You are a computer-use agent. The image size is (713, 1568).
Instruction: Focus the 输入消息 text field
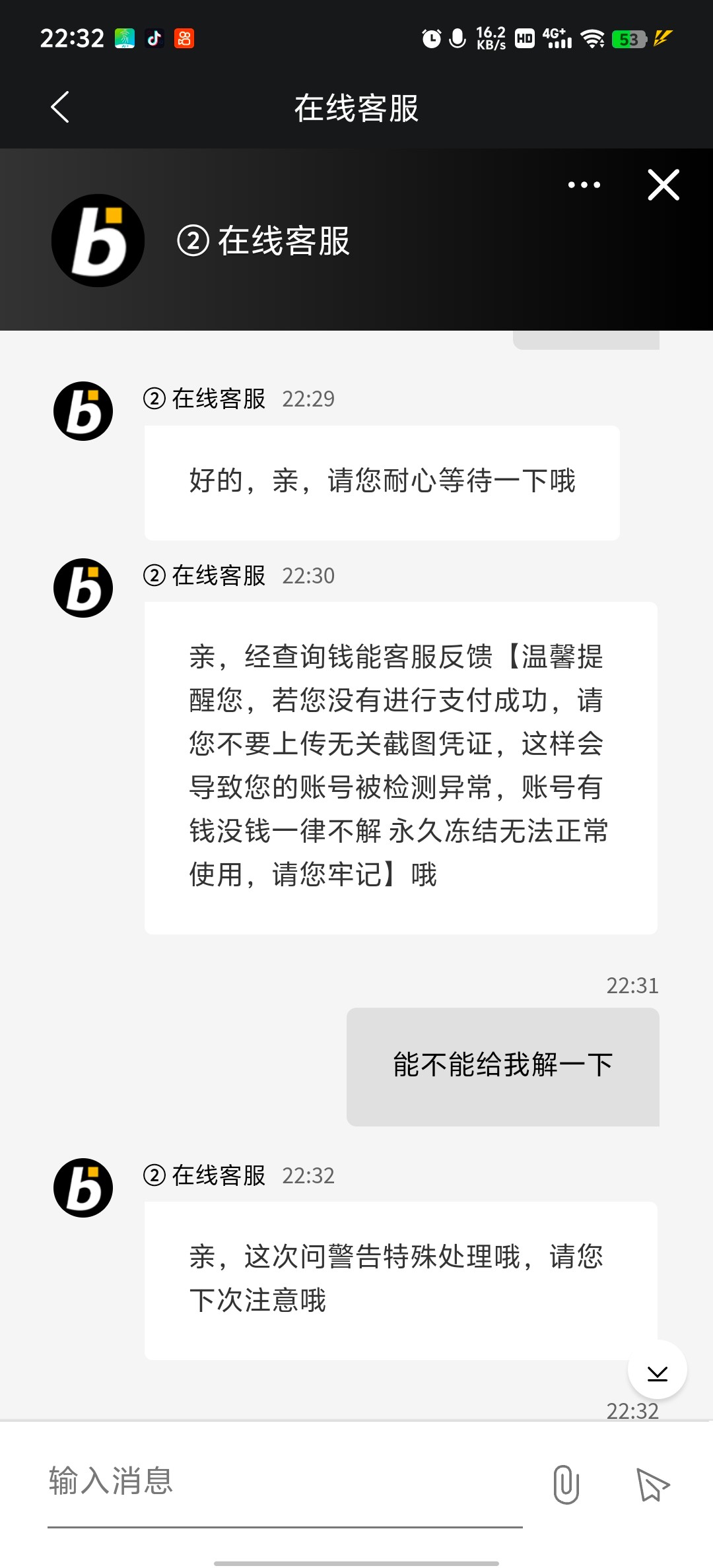tap(284, 1482)
